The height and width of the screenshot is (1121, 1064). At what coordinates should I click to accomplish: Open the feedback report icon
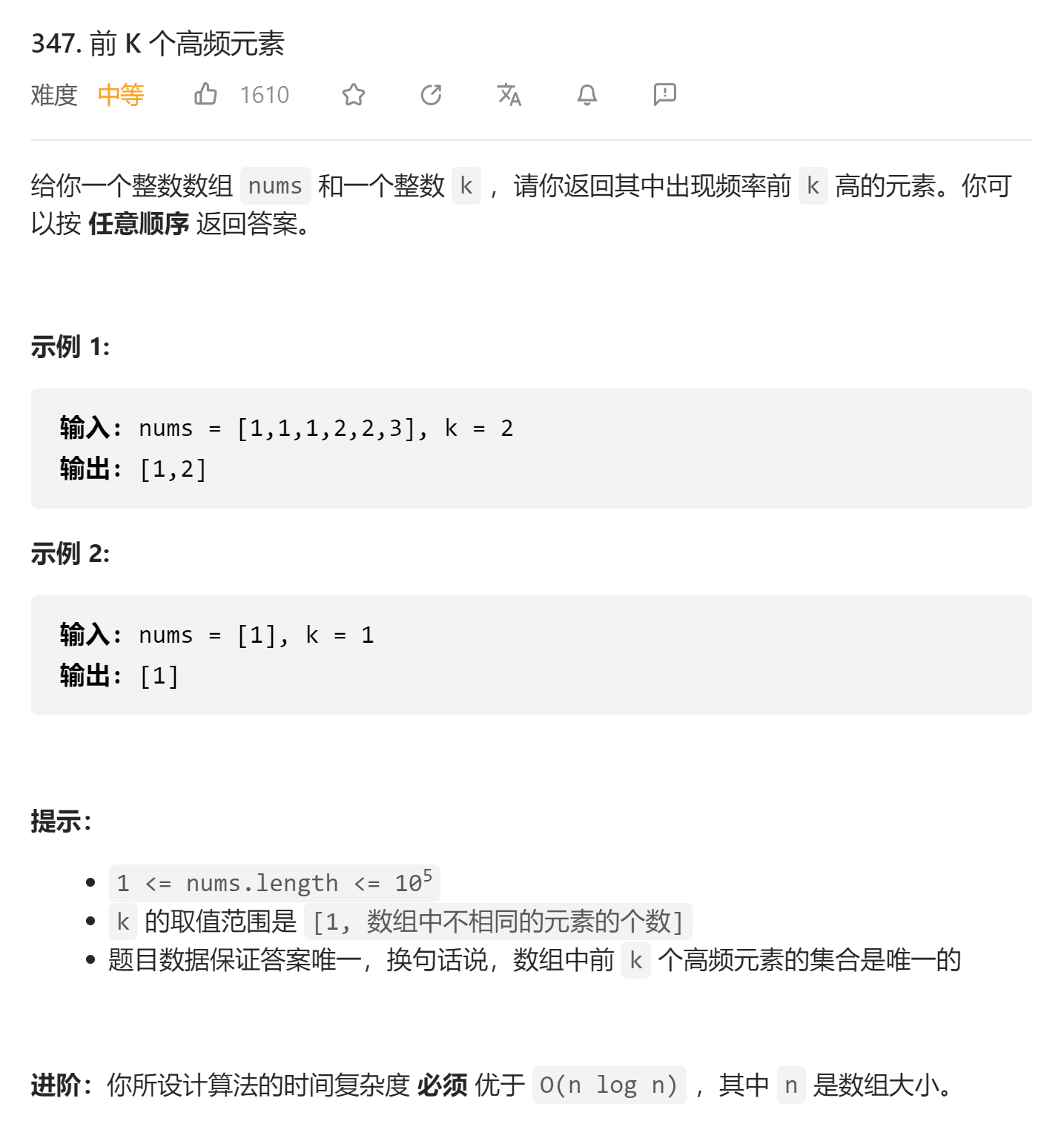[x=664, y=94]
